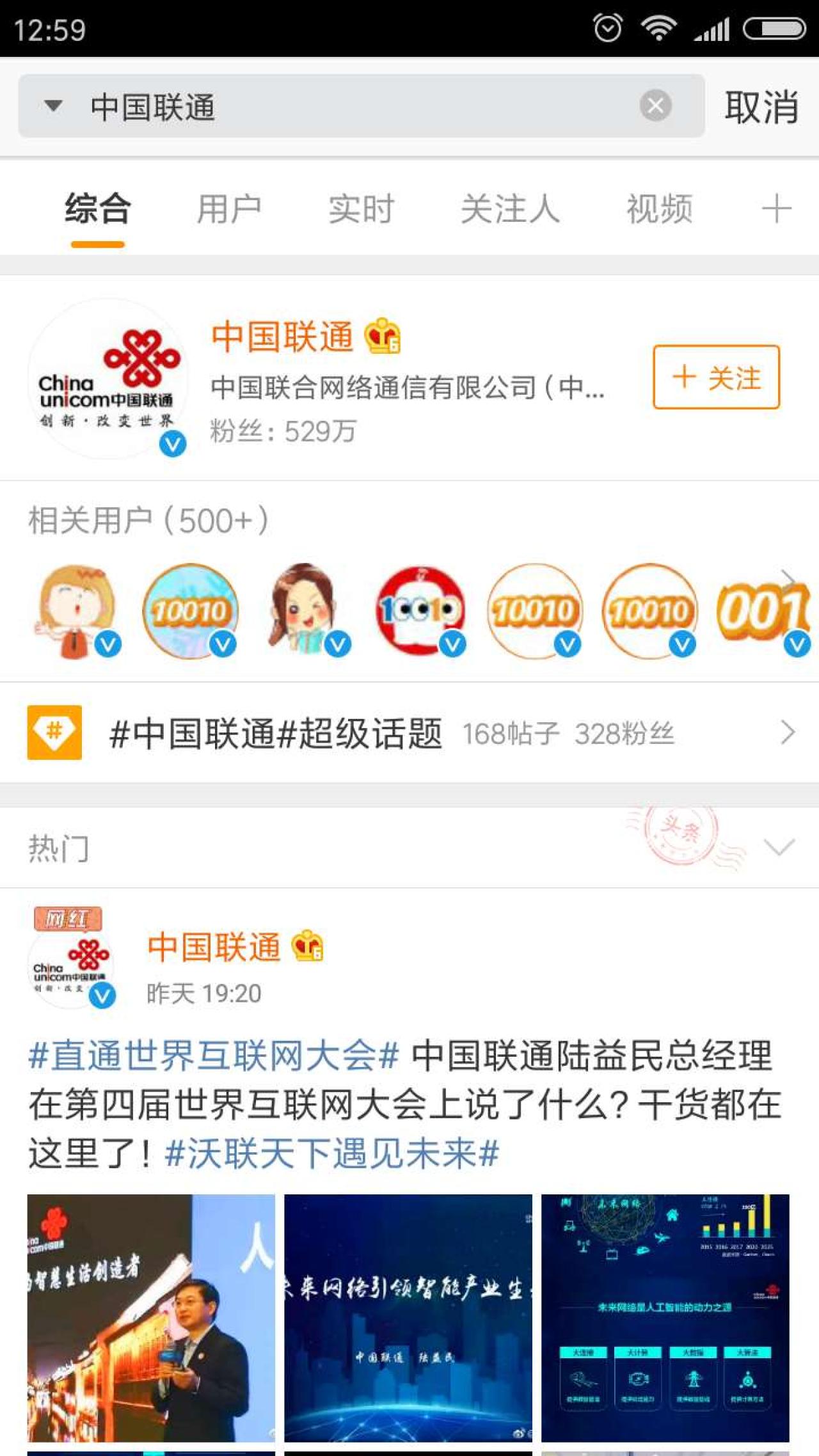Add more tabs with the plus icon

tap(776, 209)
